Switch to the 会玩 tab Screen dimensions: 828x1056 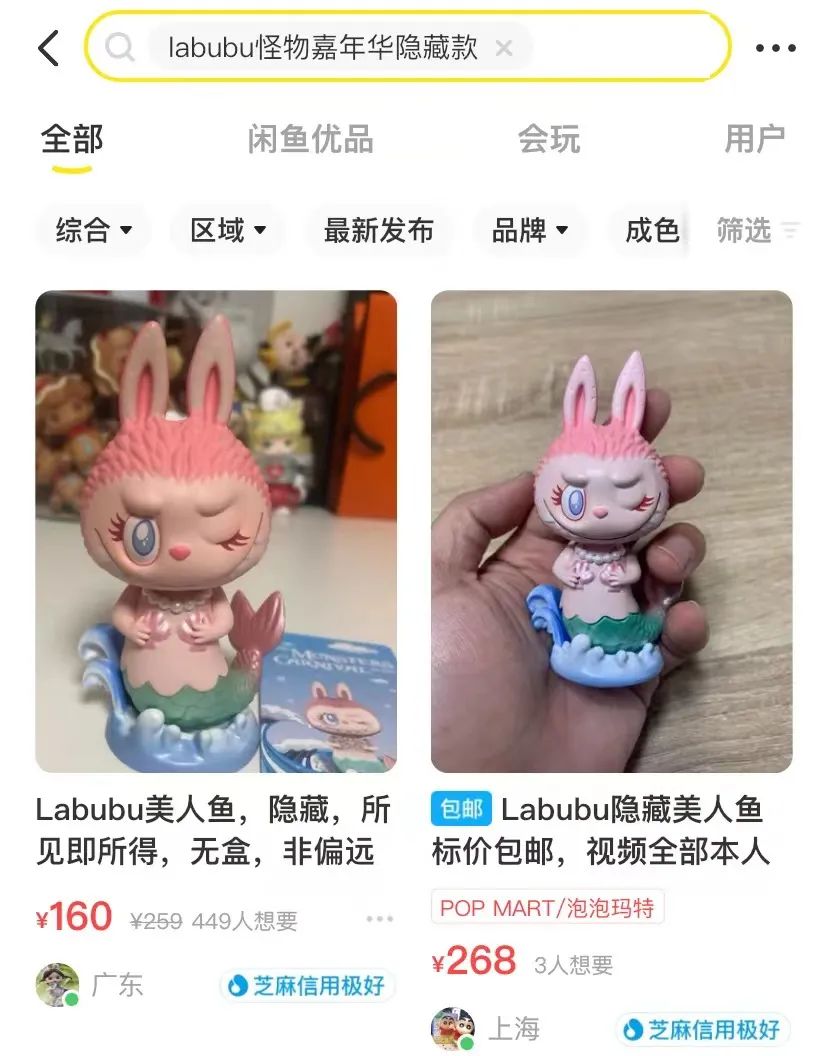click(548, 139)
